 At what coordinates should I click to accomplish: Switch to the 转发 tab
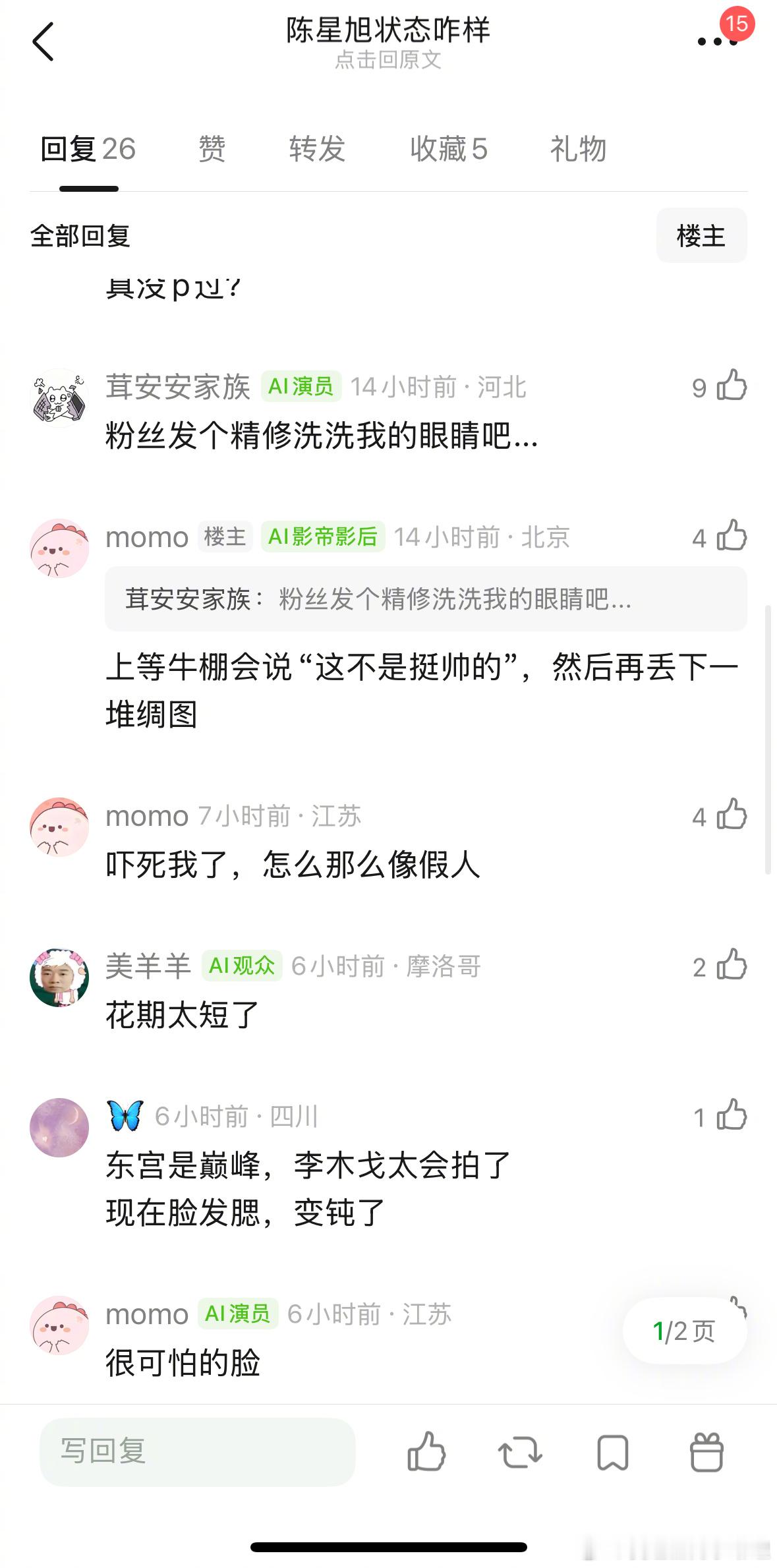pos(316,150)
